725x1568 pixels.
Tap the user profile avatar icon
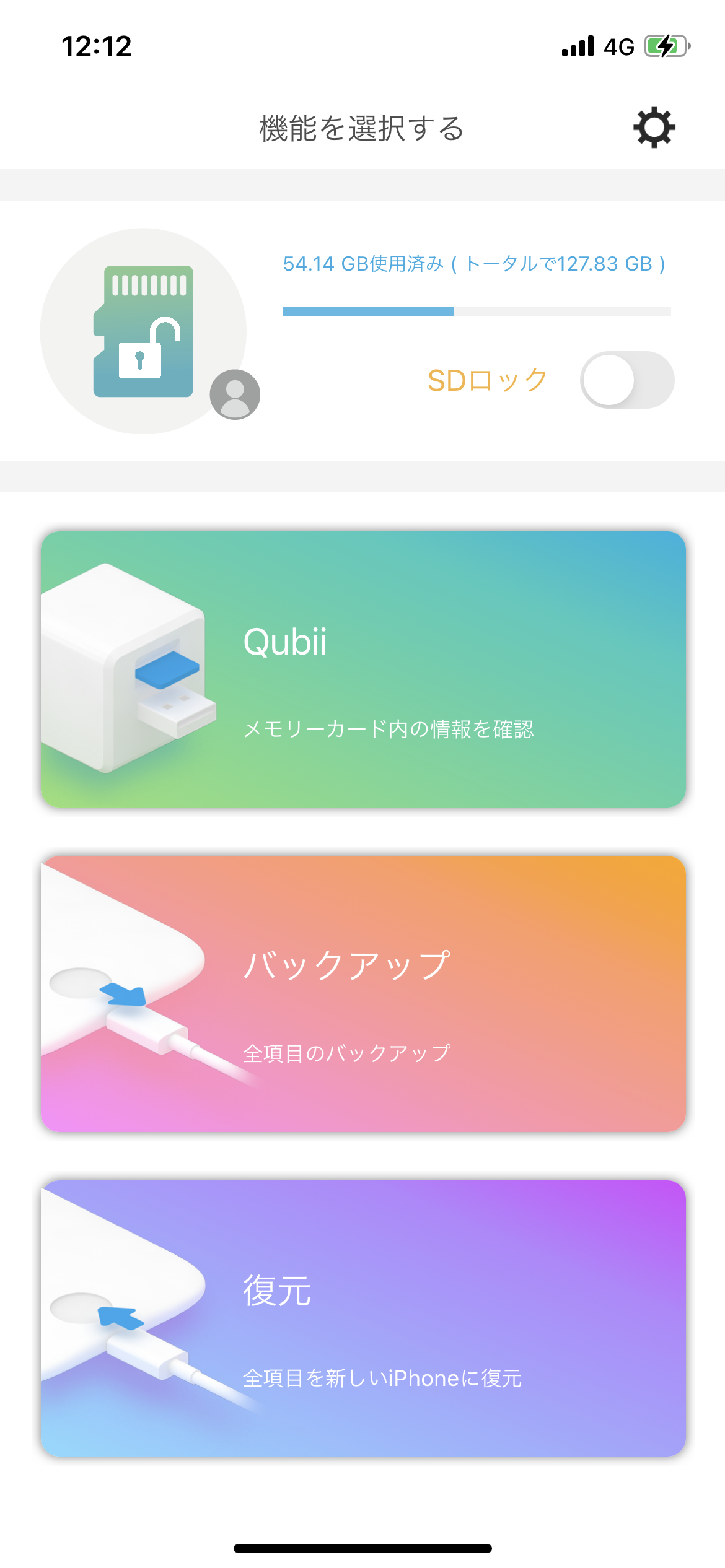click(235, 394)
